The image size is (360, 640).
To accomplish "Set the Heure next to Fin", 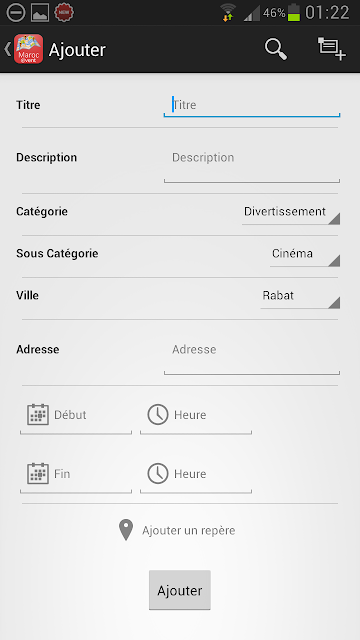I will (x=196, y=474).
